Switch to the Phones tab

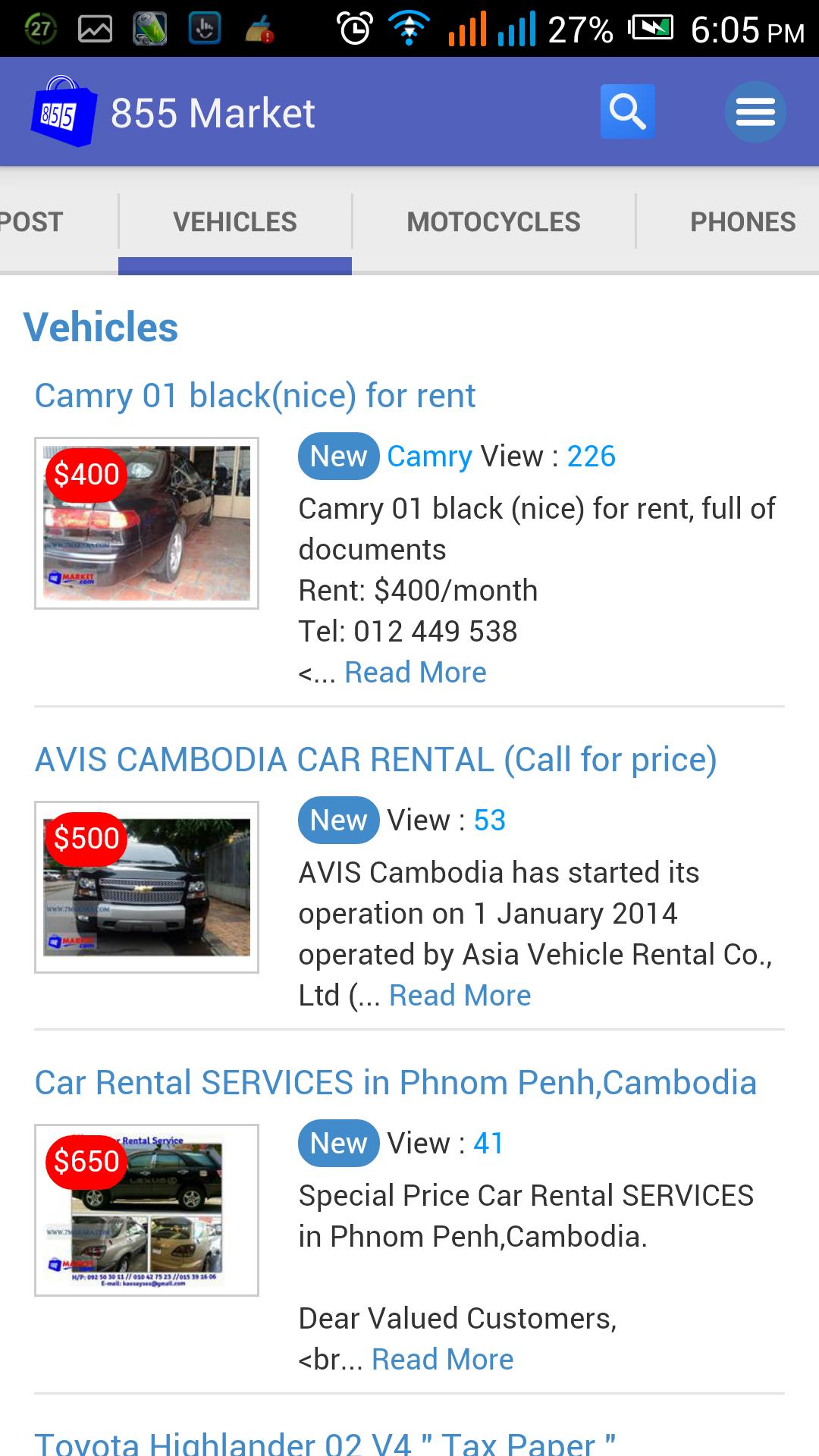click(x=742, y=222)
